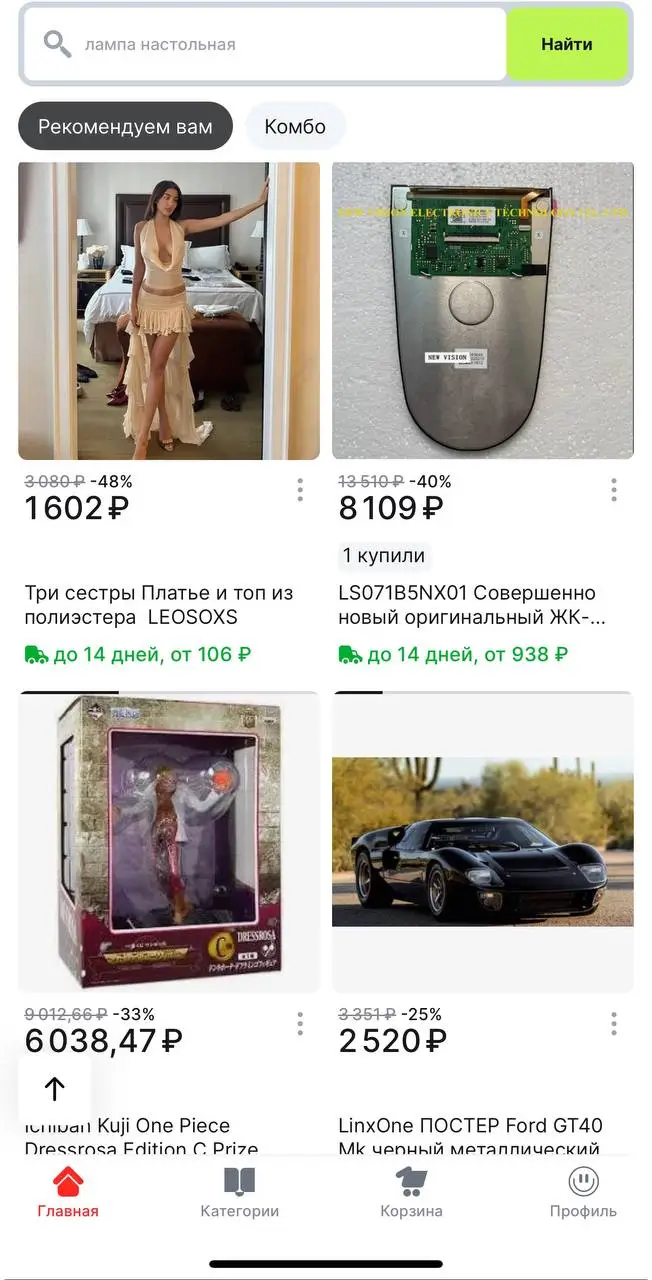Select the Рекомендуем вам chip
This screenshot has height=1280, width=652.
pos(125,127)
